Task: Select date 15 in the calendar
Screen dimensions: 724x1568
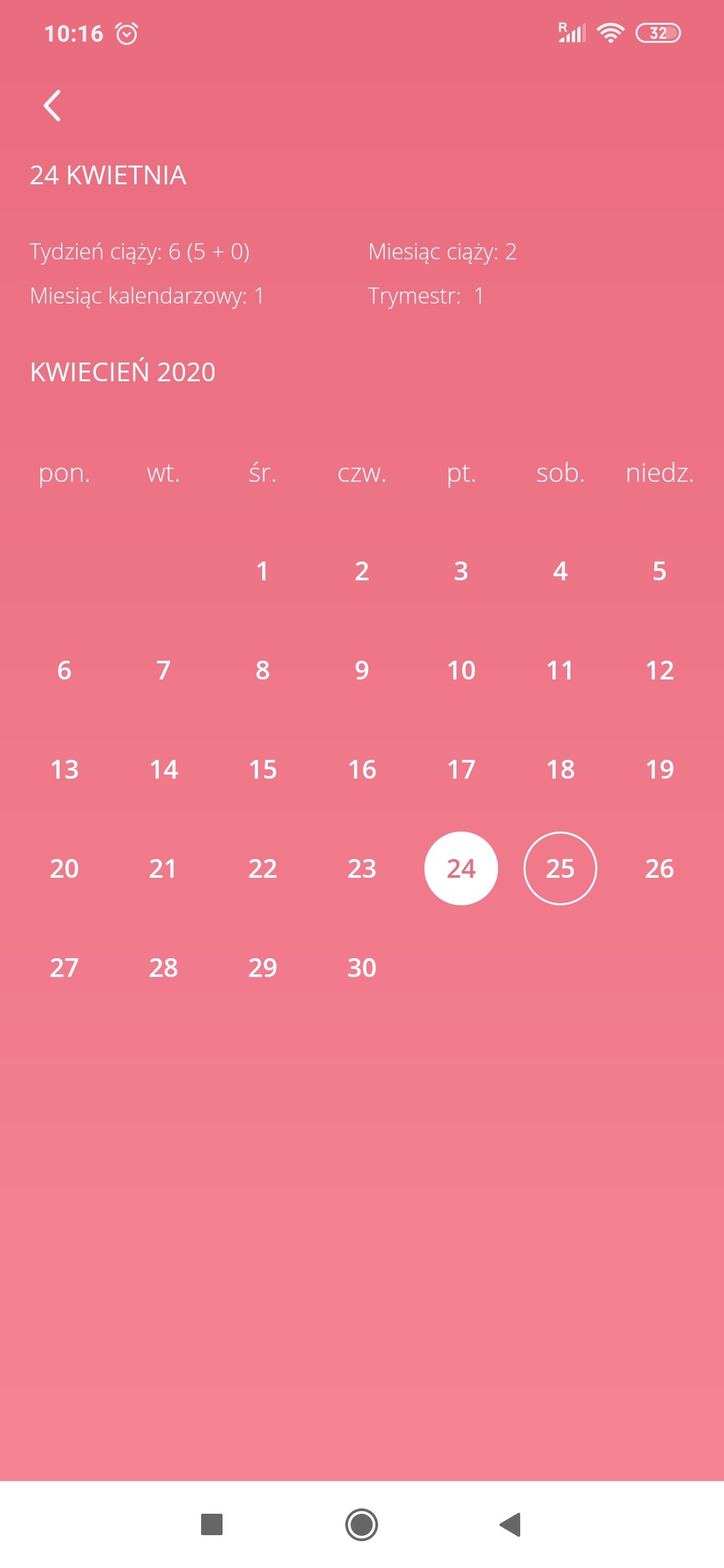Action: pos(262,770)
